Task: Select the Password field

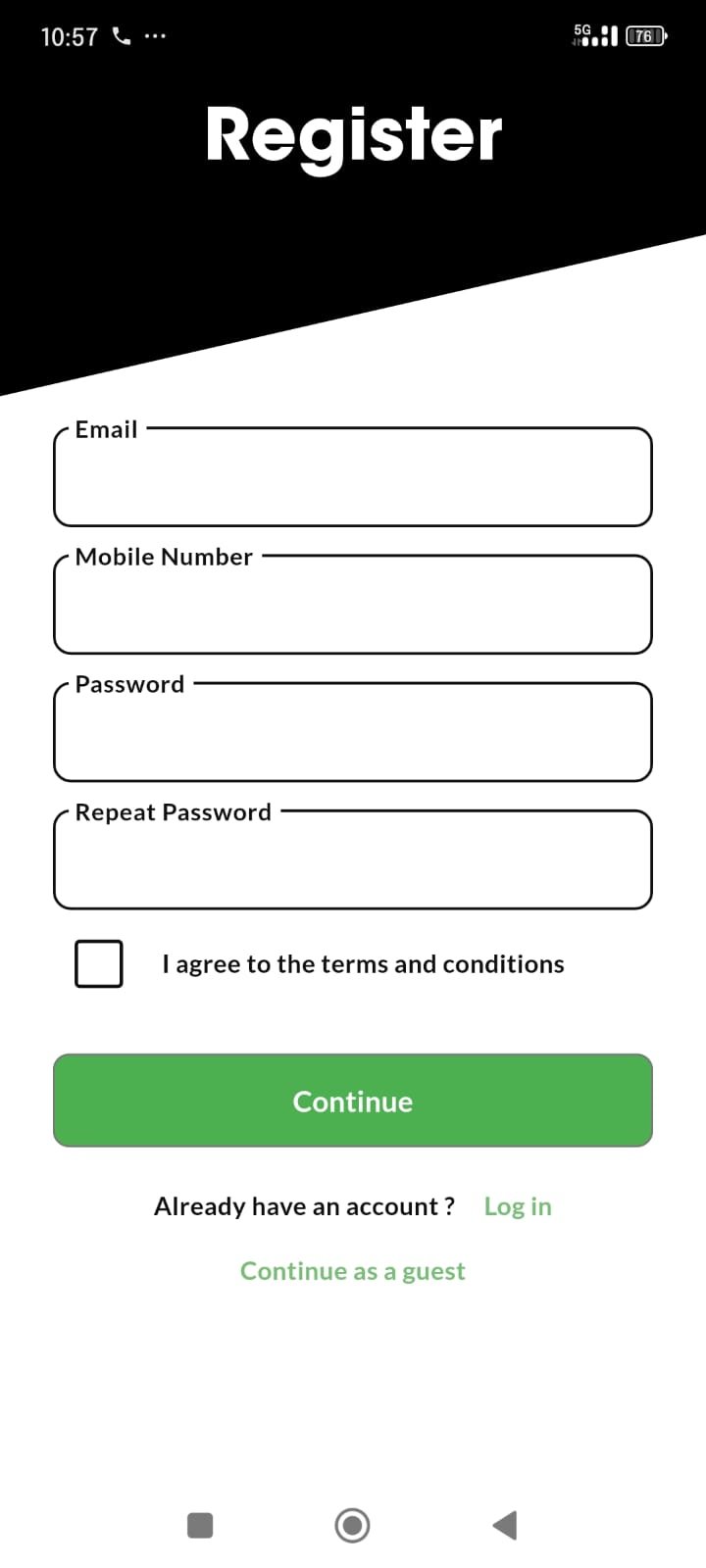Action: [353, 733]
